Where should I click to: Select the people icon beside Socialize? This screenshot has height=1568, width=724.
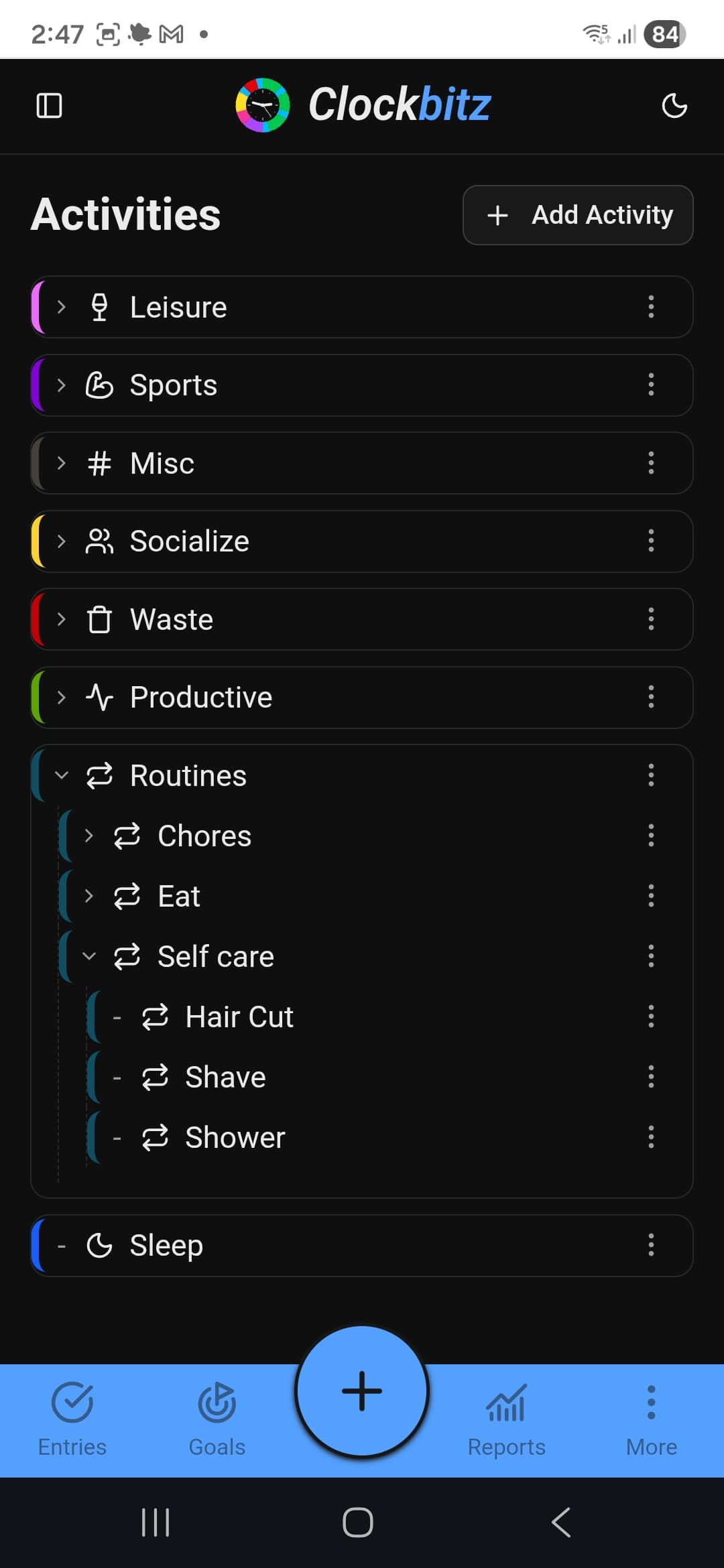pos(99,541)
